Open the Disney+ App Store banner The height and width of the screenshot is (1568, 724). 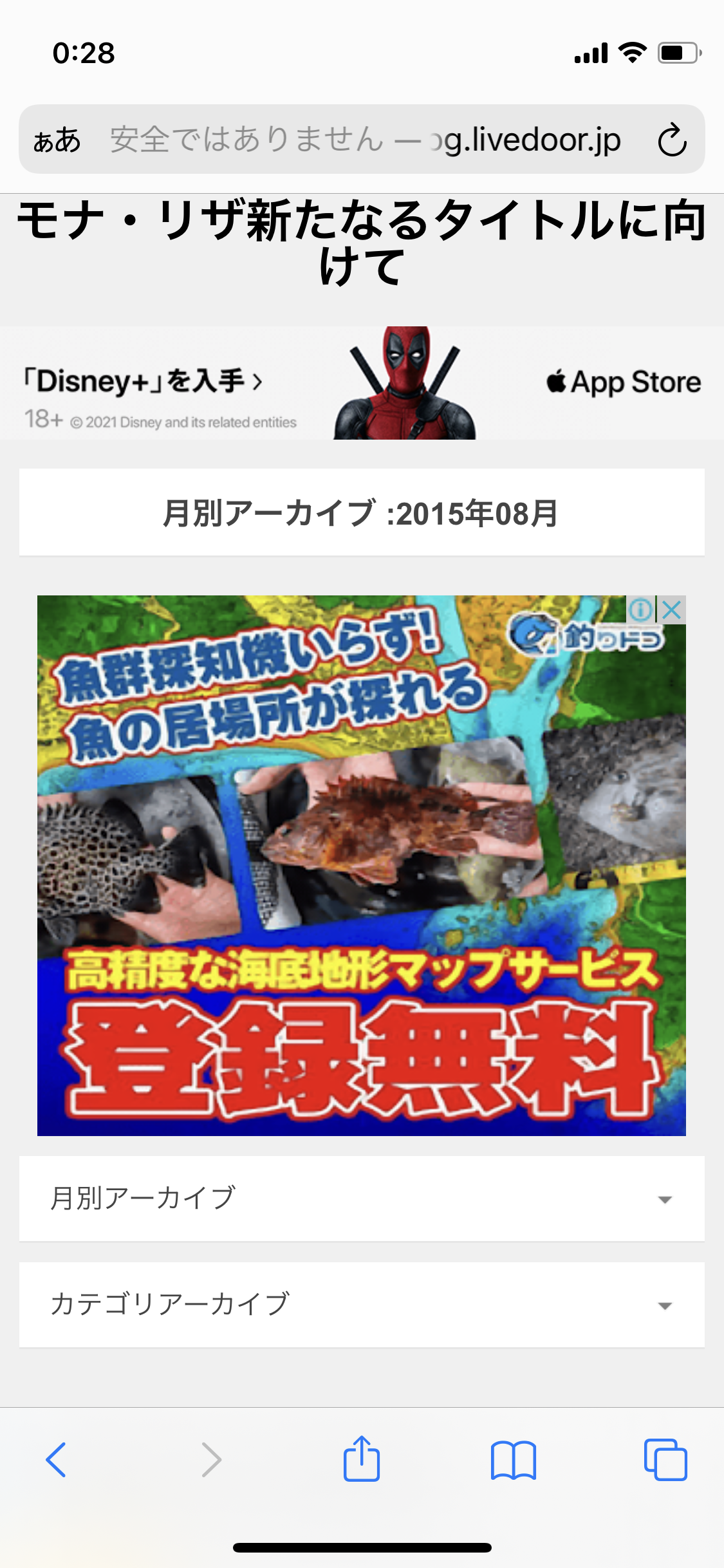coord(362,384)
